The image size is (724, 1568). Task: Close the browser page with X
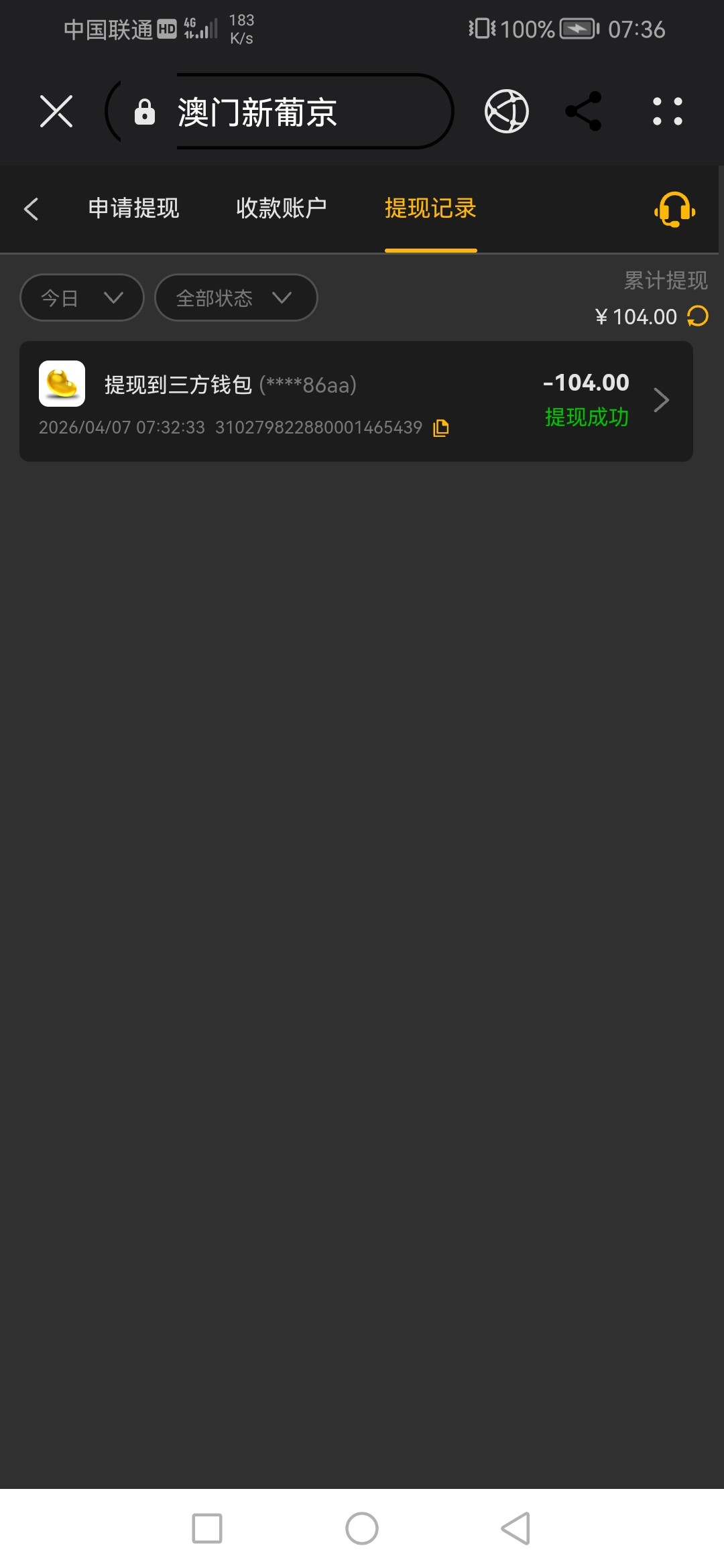pyautogui.click(x=56, y=111)
